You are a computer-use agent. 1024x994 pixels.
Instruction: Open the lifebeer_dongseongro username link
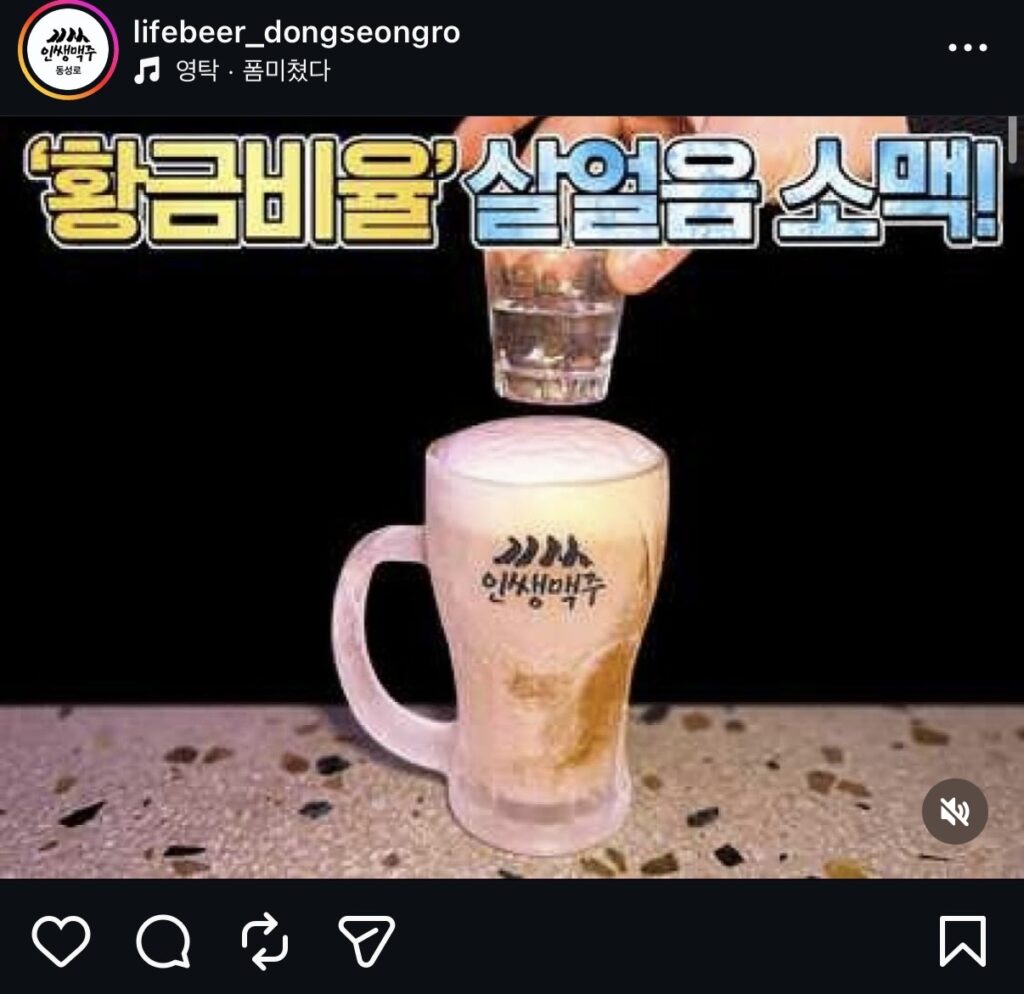tap(297, 32)
